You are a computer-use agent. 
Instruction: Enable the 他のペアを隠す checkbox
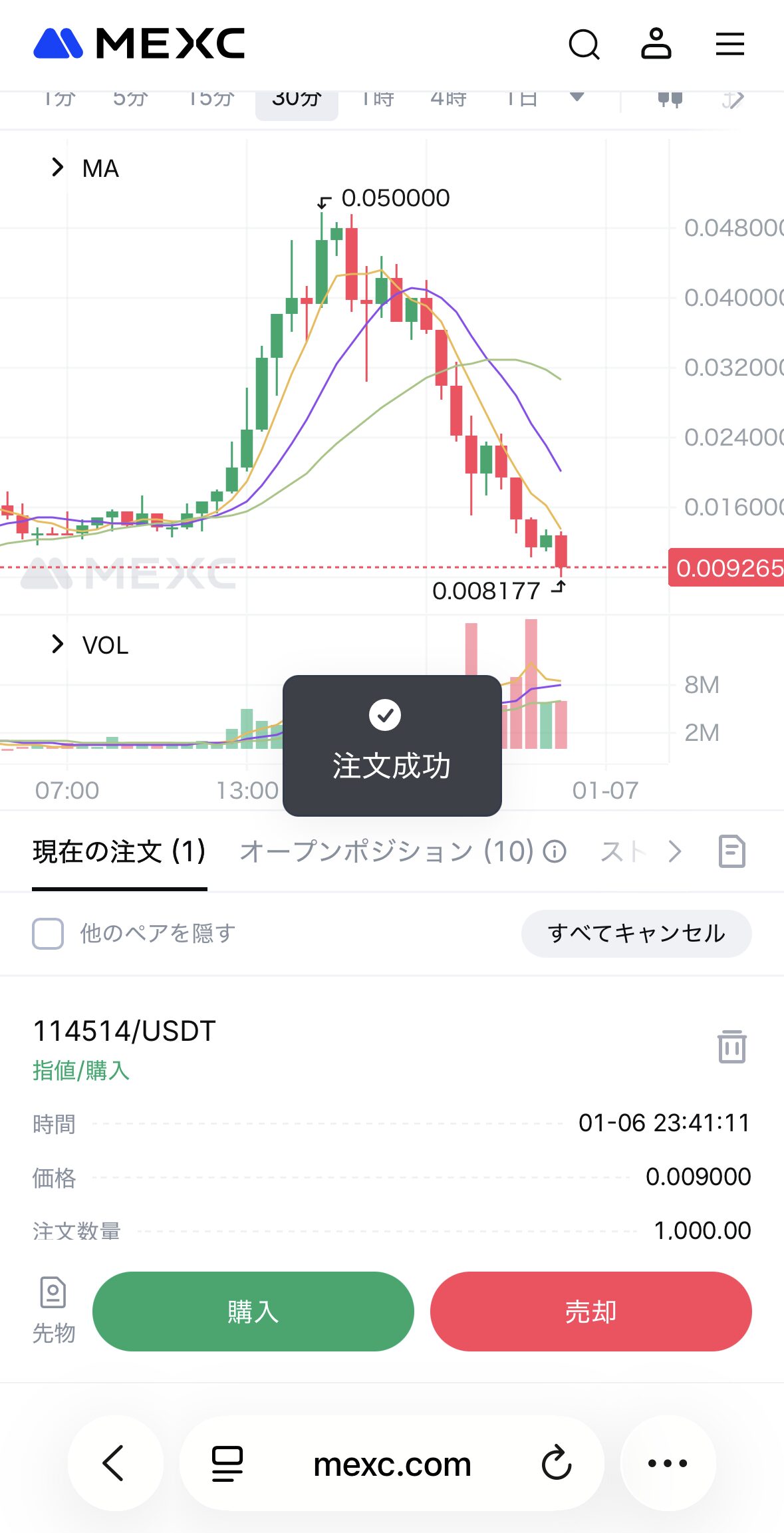pyautogui.click(x=47, y=934)
